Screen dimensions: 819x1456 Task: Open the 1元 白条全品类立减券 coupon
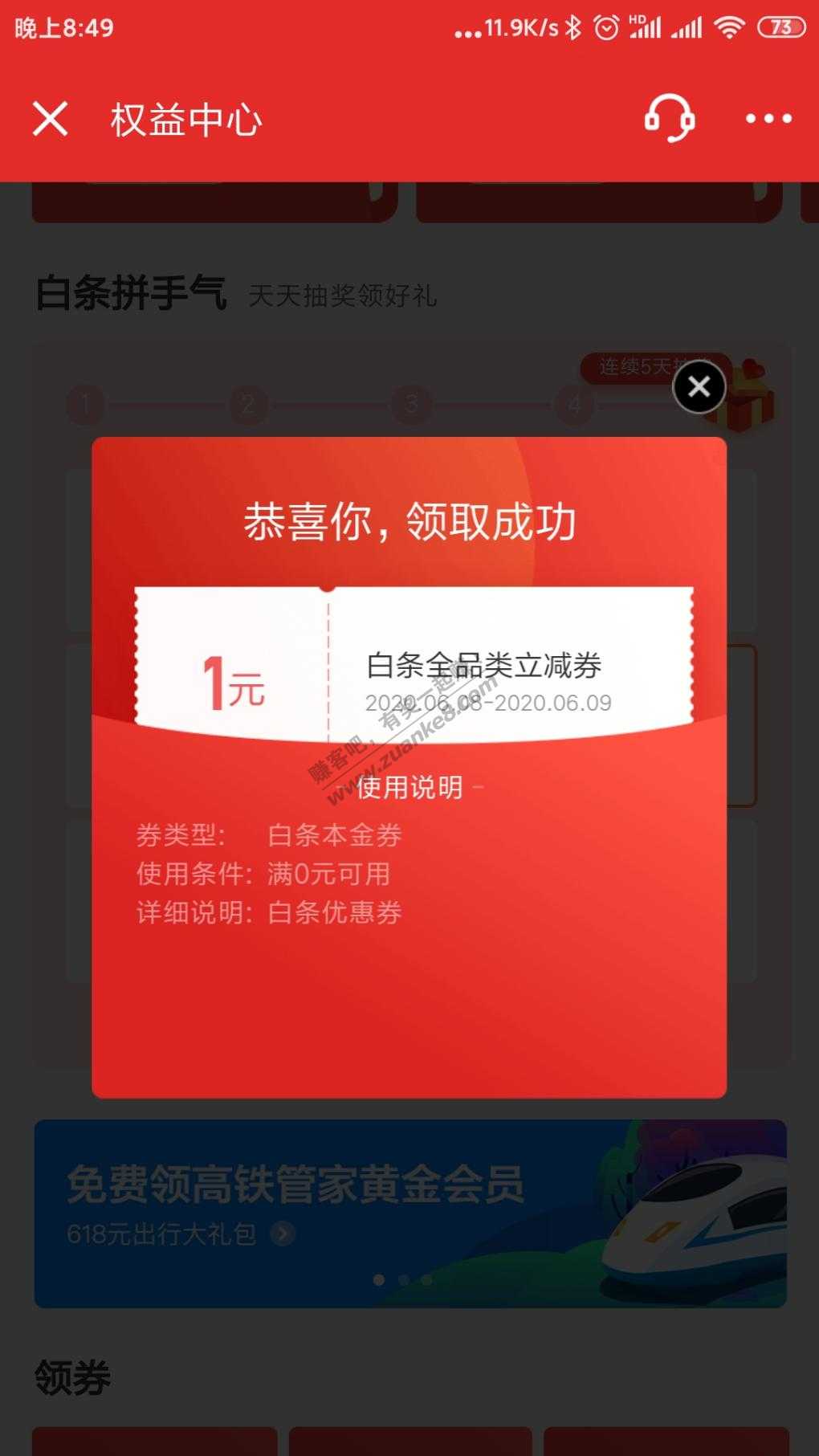tap(414, 667)
